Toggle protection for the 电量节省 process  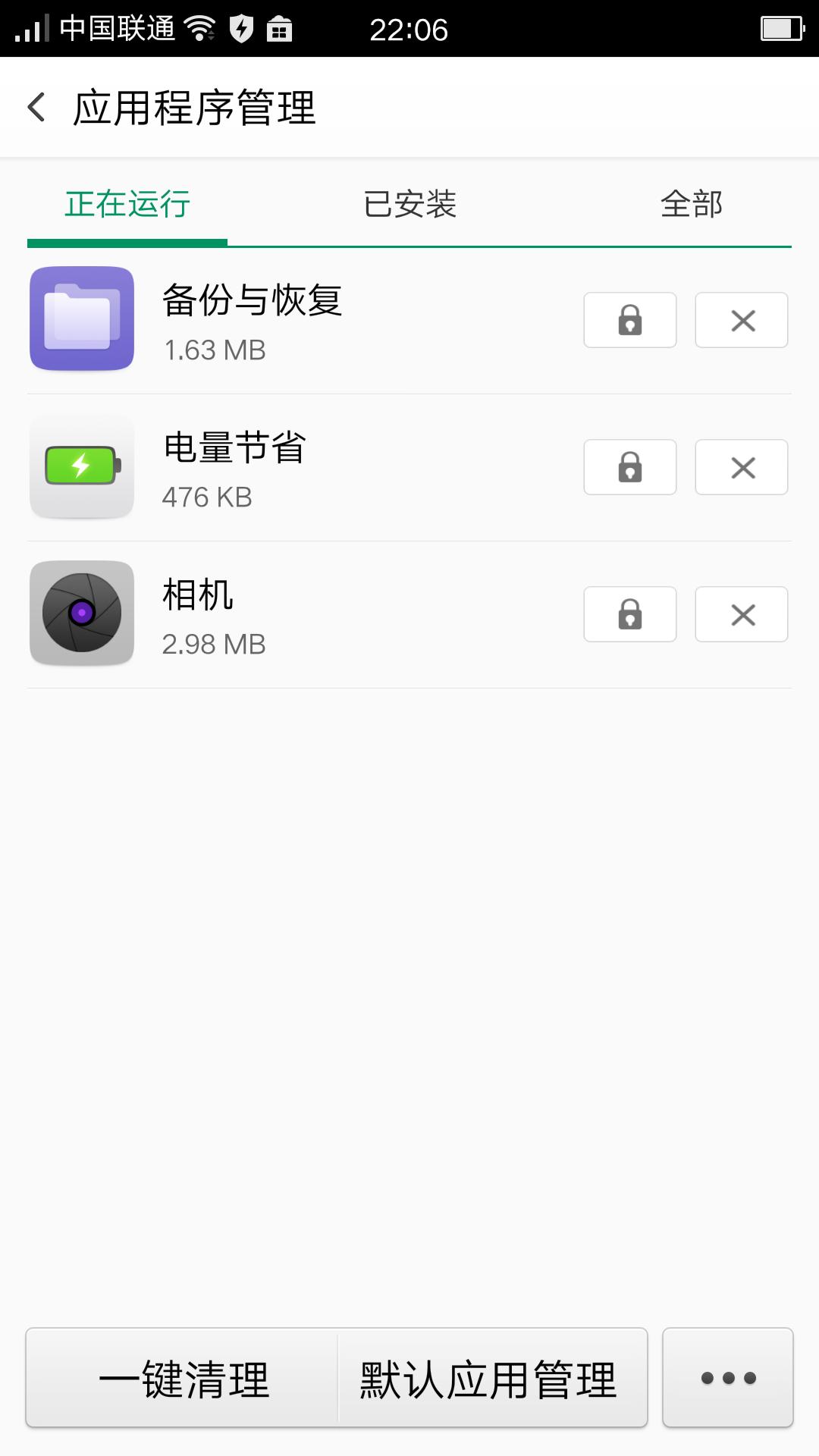click(630, 466)
